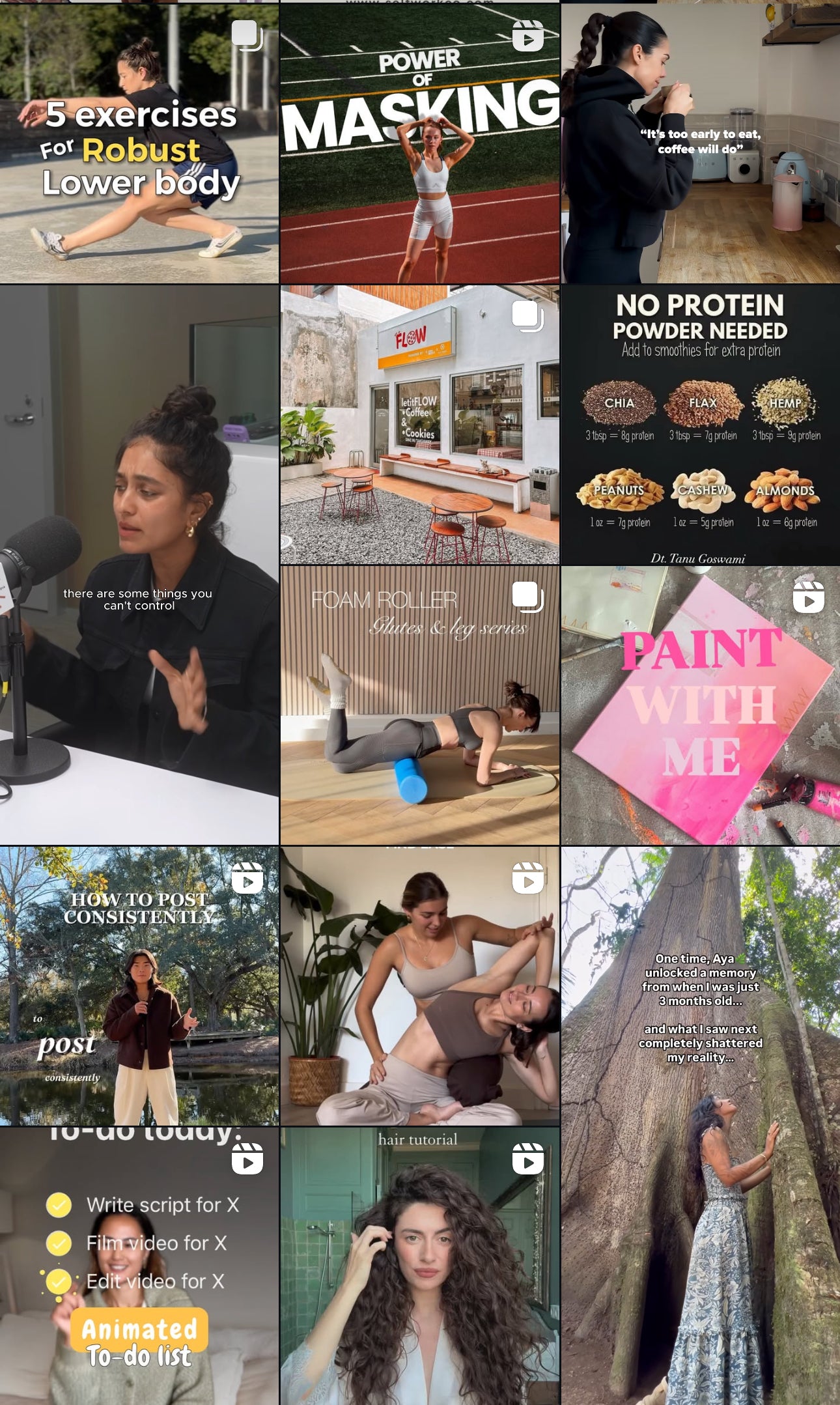Watch the curly hair tutorial reel

[x=419, y=1266]
